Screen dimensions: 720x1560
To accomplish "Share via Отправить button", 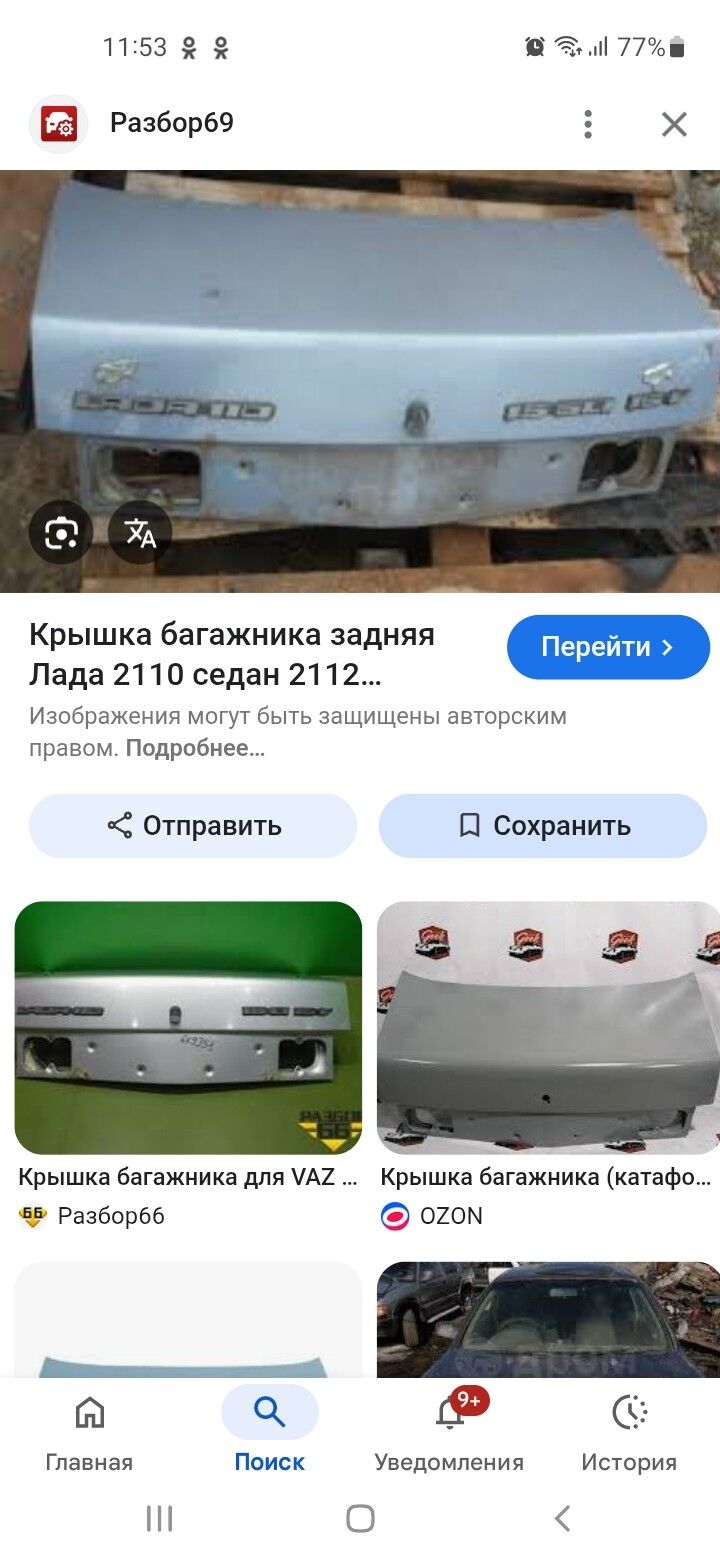I will [x=193, y=826].
